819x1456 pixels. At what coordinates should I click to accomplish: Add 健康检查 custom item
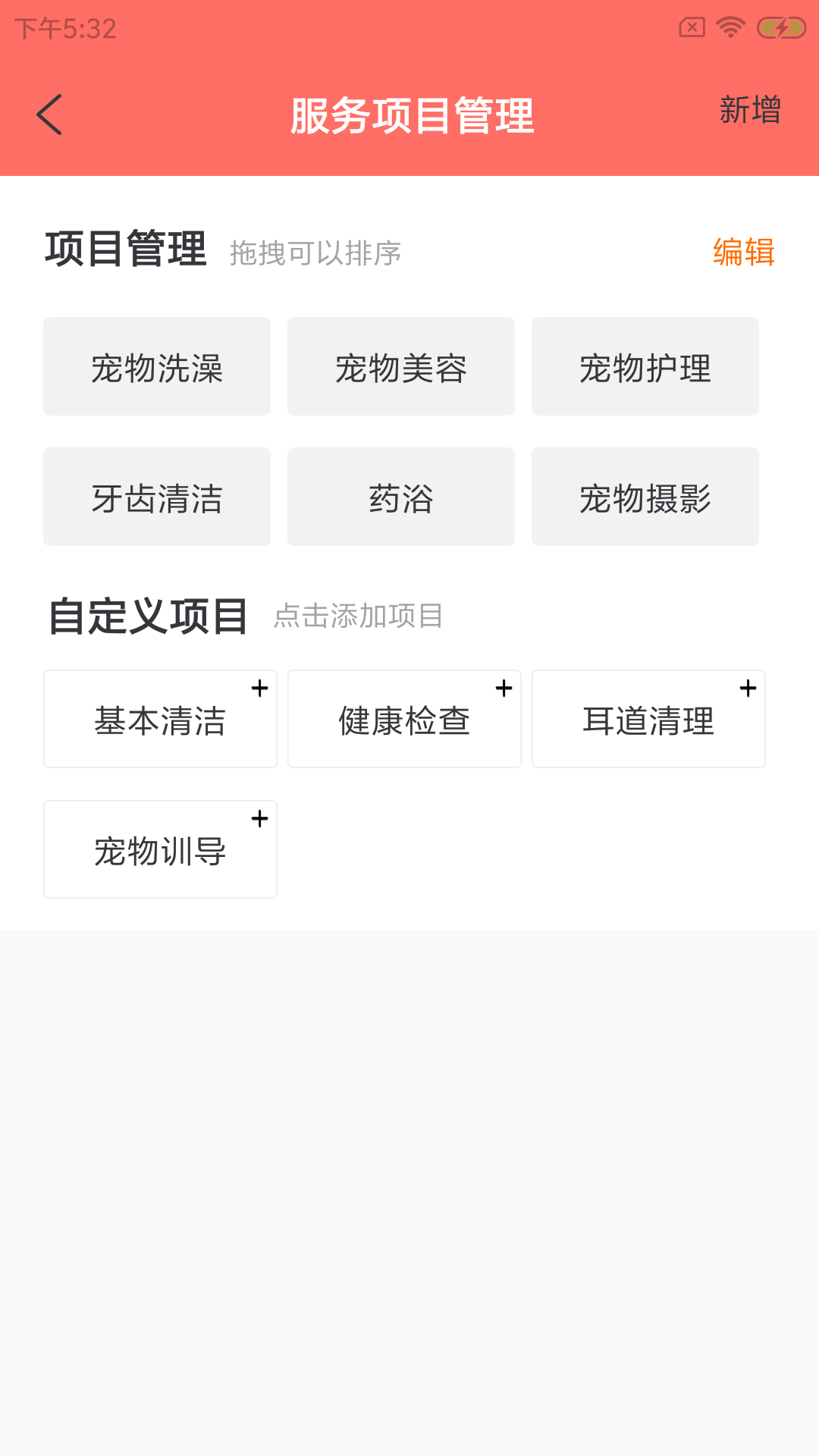404,720
